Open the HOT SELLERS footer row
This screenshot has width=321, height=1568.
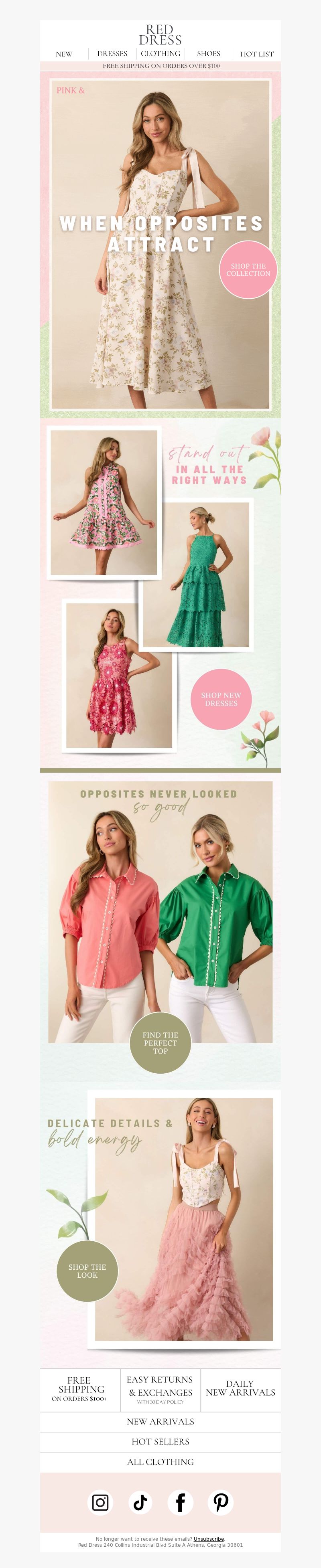pos(160,1441)
